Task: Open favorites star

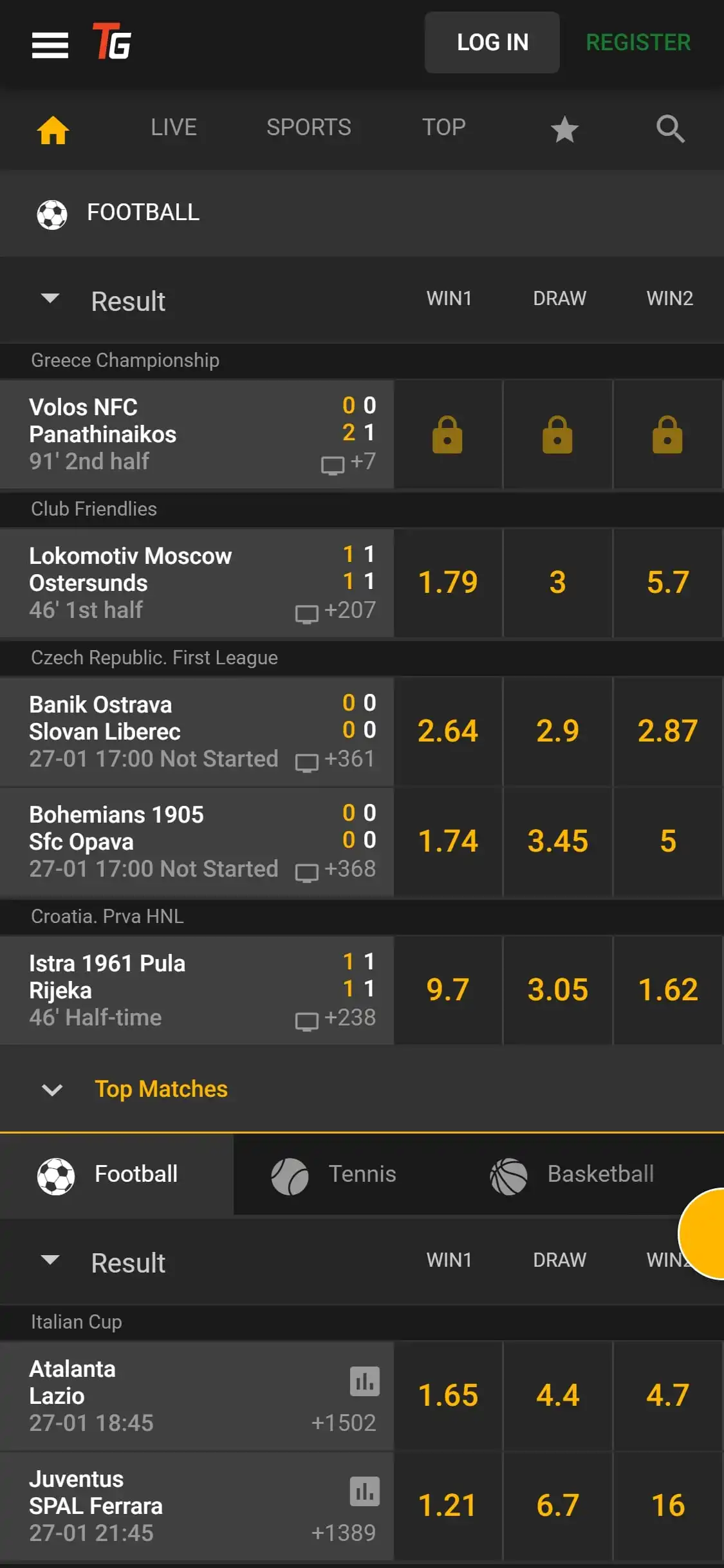Action: pos(564,129)
